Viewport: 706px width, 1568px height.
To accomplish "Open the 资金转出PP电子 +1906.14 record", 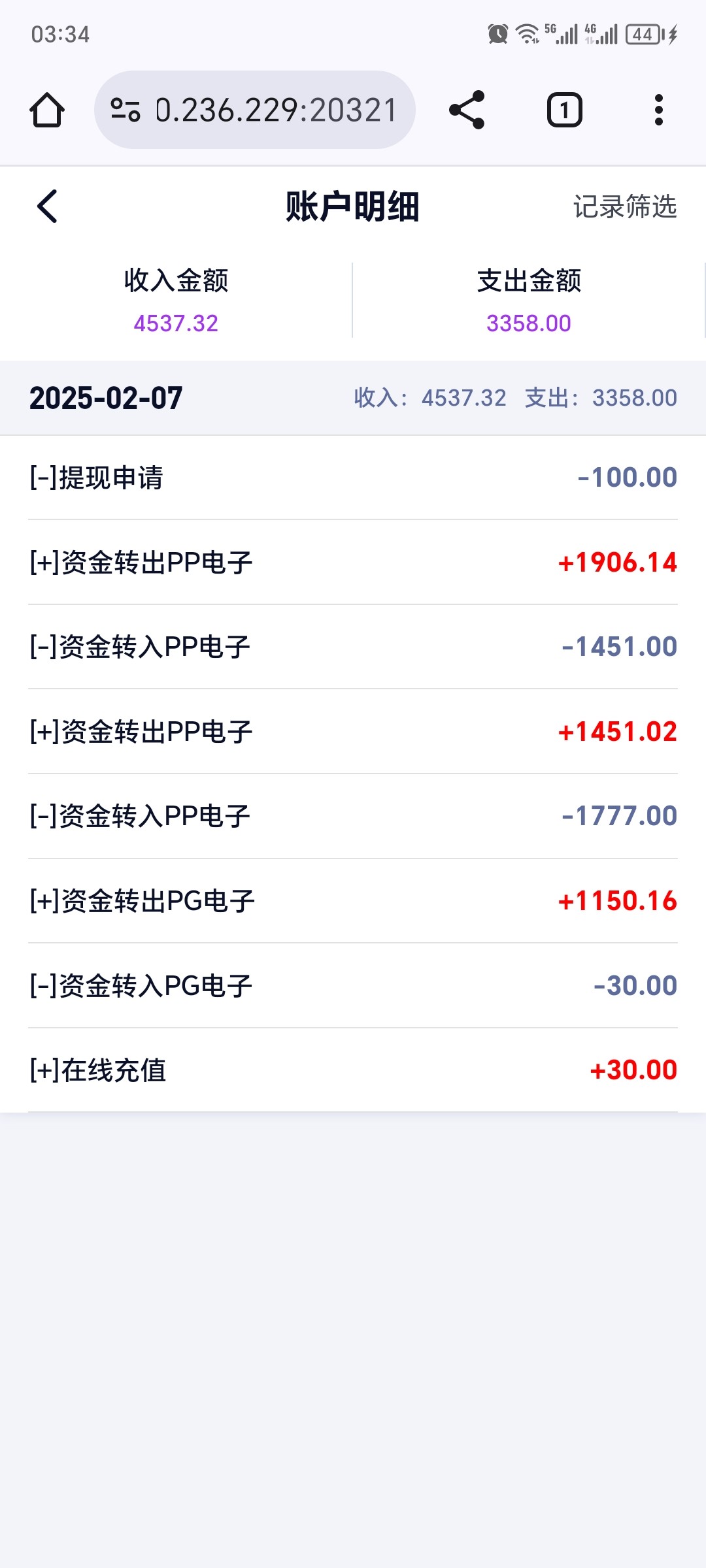I will [353, 563].
